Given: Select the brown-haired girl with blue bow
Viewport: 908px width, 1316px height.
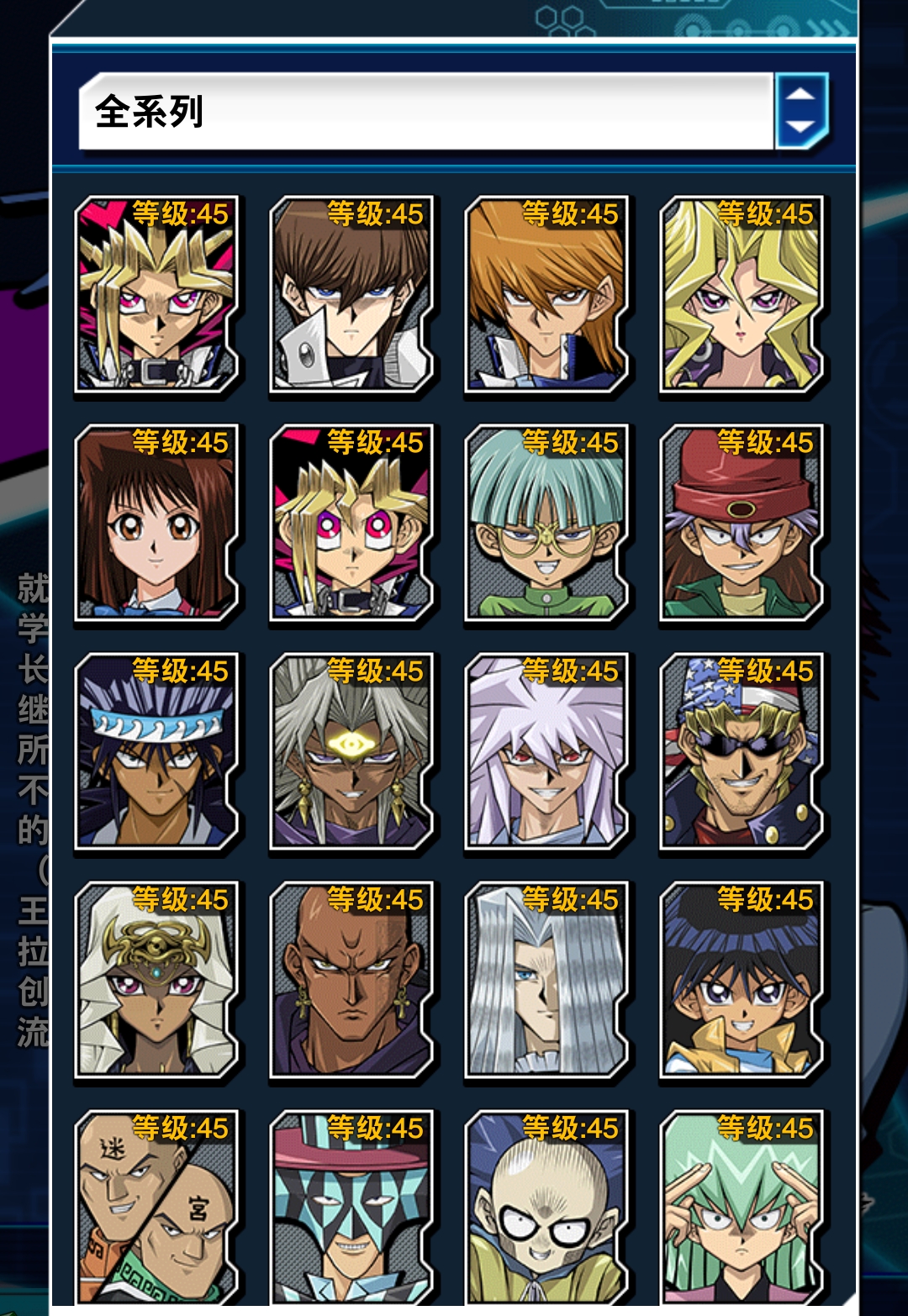Looking at the screenshot, I should point(157,523).
